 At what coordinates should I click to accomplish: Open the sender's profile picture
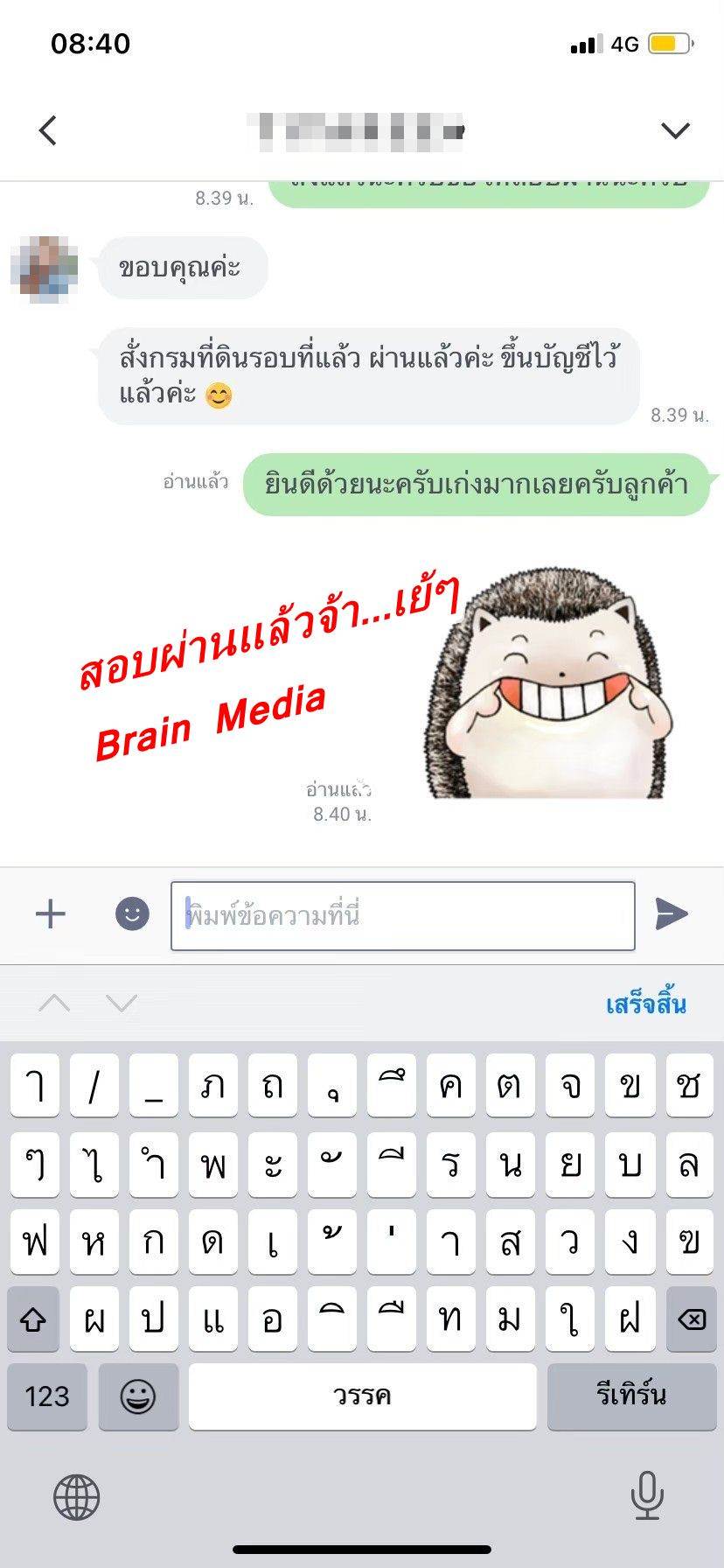point(44,268)
